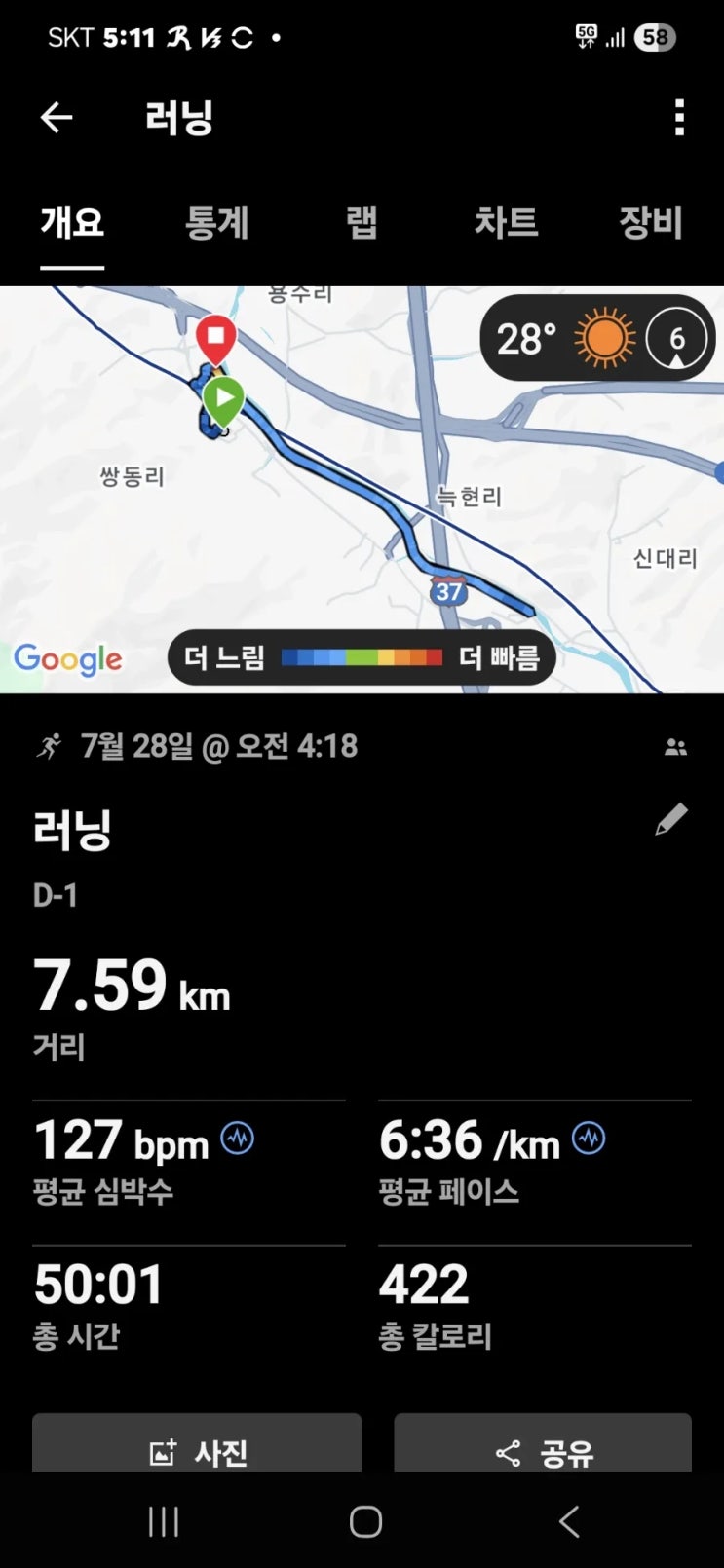Open recent apps from navigation bar

coord(163,1521)
